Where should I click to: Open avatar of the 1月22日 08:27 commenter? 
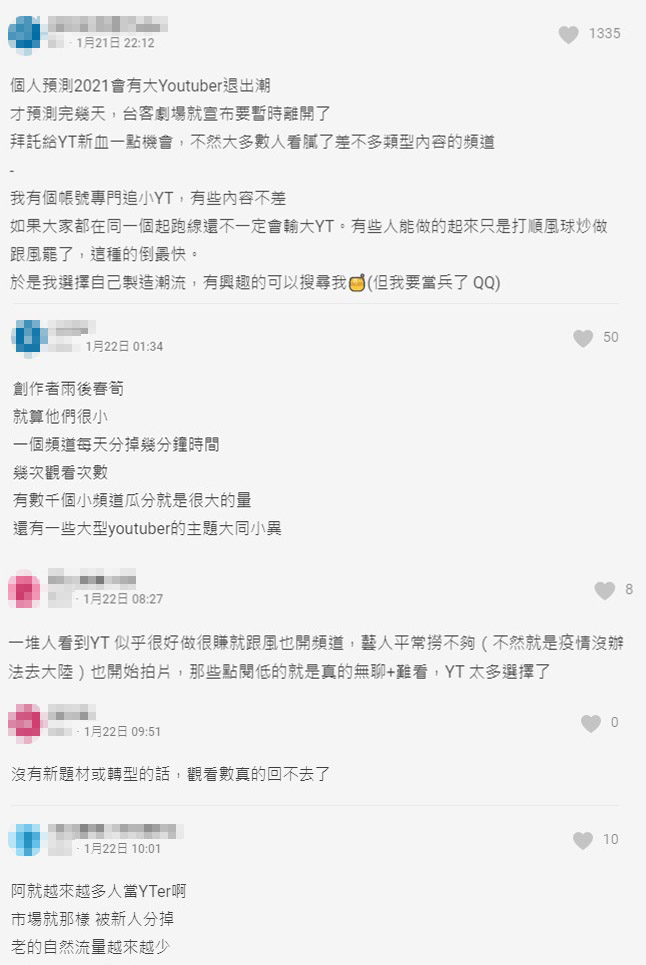point(26,590)
